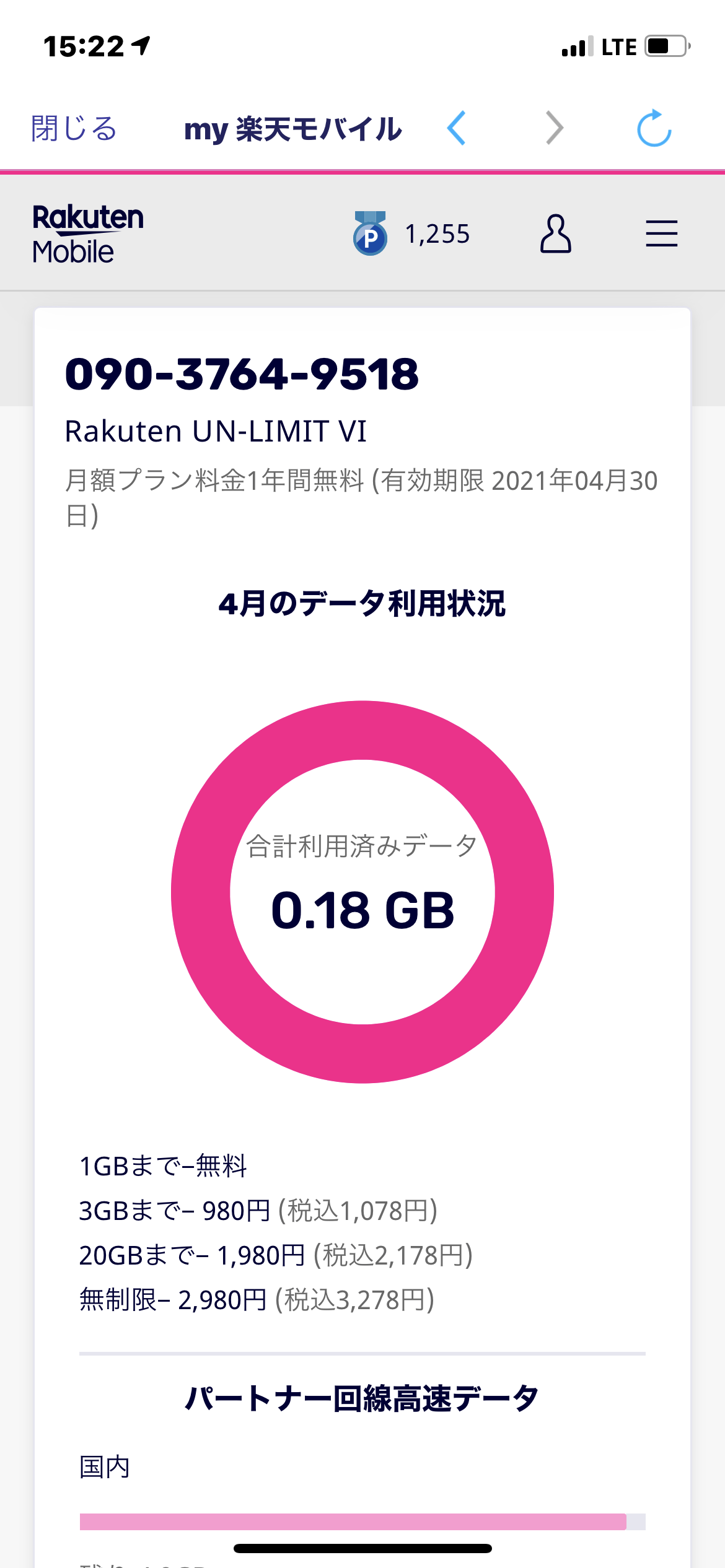This screenshot has width=725, height=1568.
Task: Open the hamburger menu
Action: (x=662, y=234)
